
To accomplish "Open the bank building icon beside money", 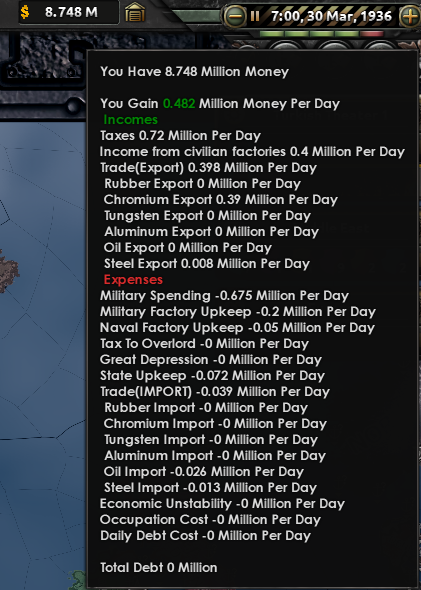I will (135, 12).
